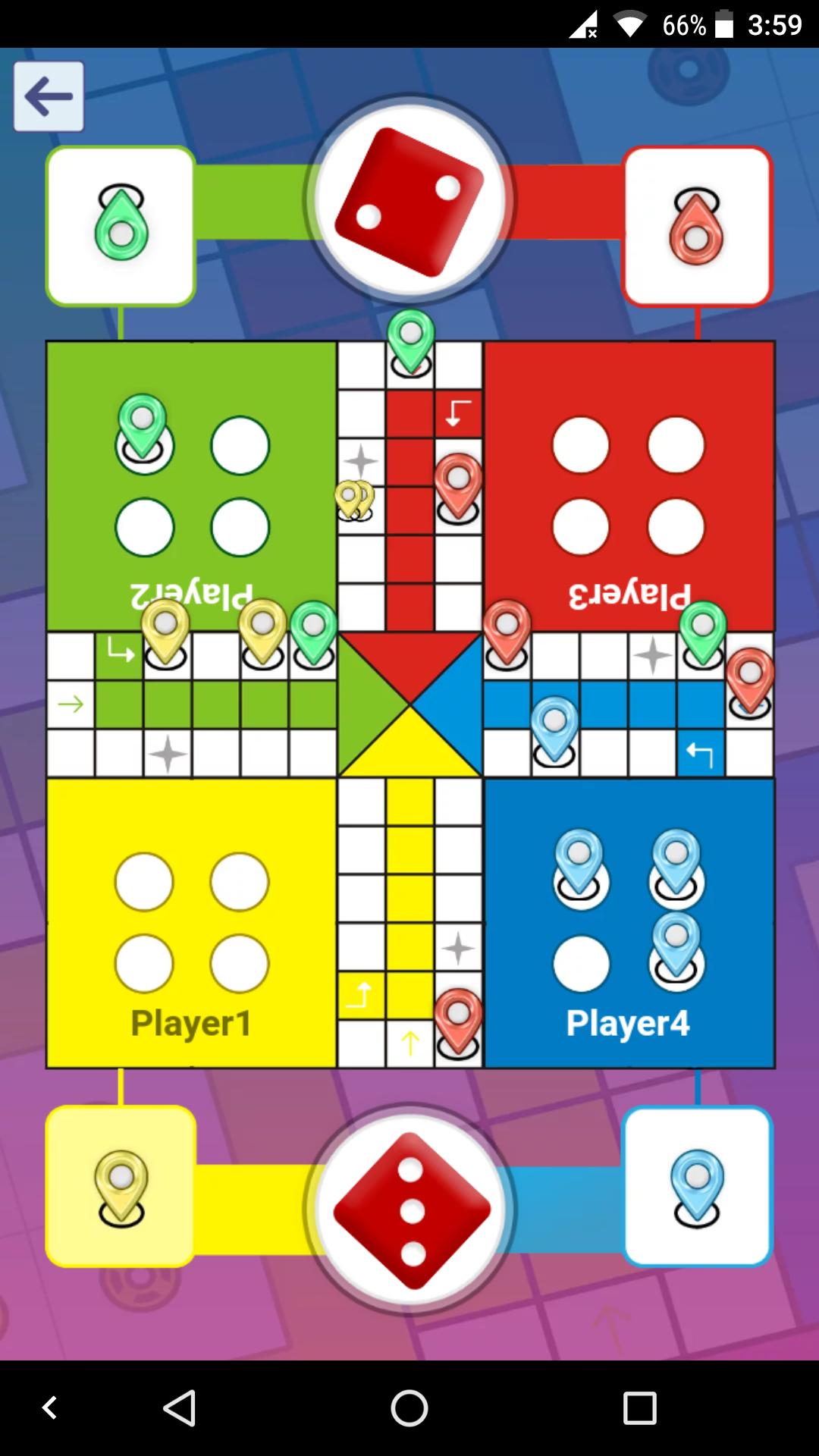Image resolution: width=819 pixels, height=1456 pixels.
Task: Go back using the system navigation triangle
Action: click(x=180, y=1408)
